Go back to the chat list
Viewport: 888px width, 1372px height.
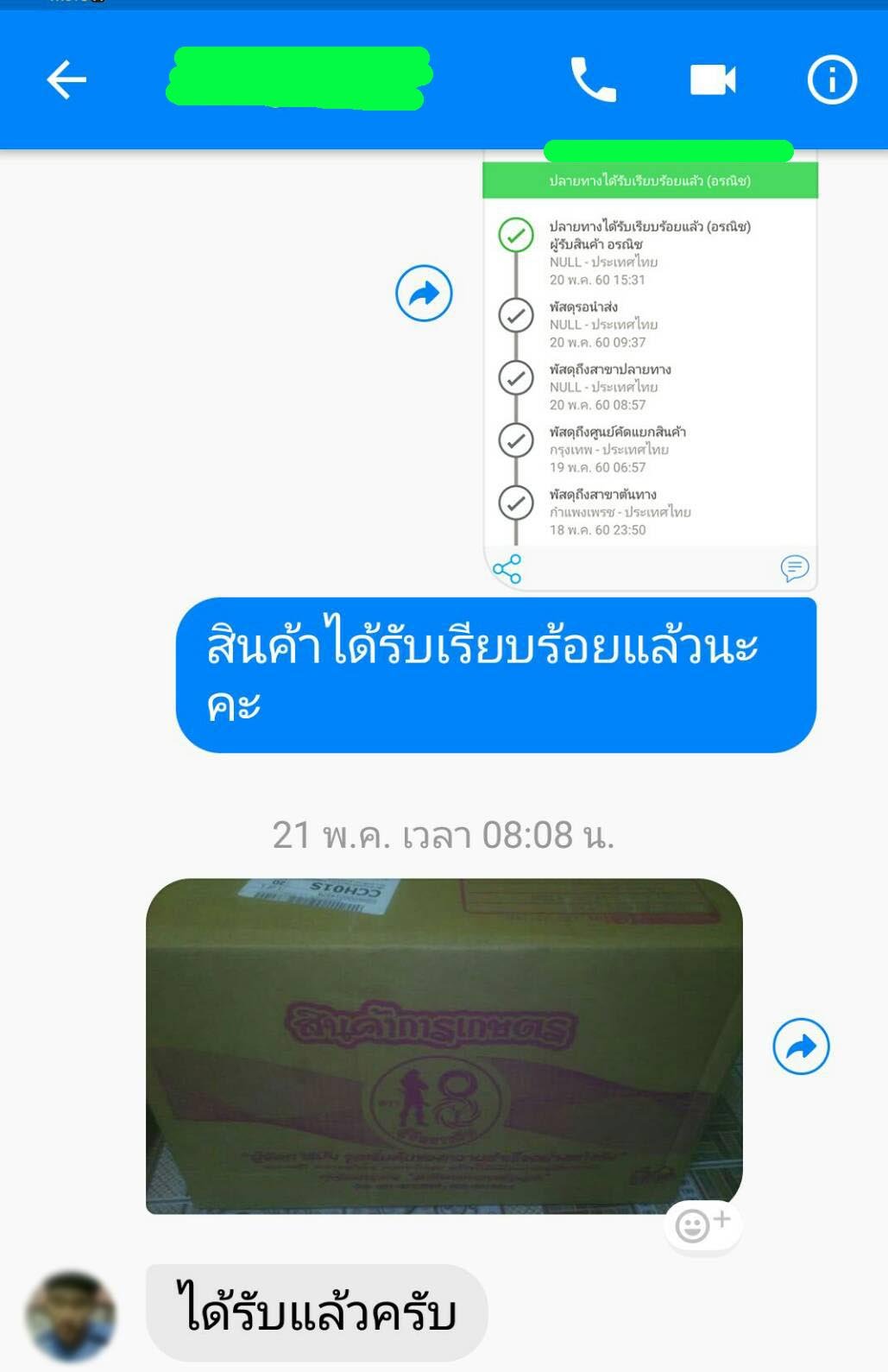[x=66, y=80]
